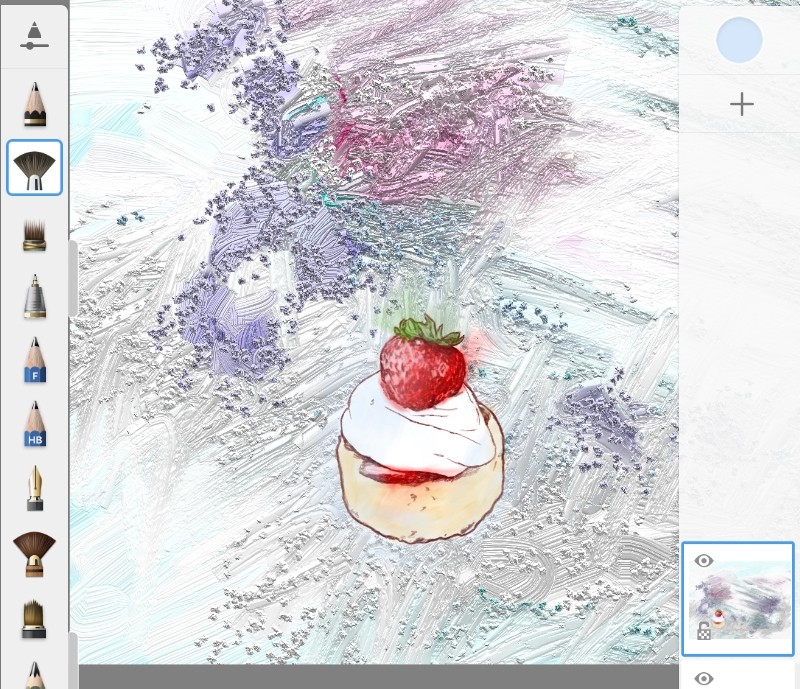The width and height of the screenshot is (800, 689).
Task: Pick the small round bristle brush
Action: [35, 235]
